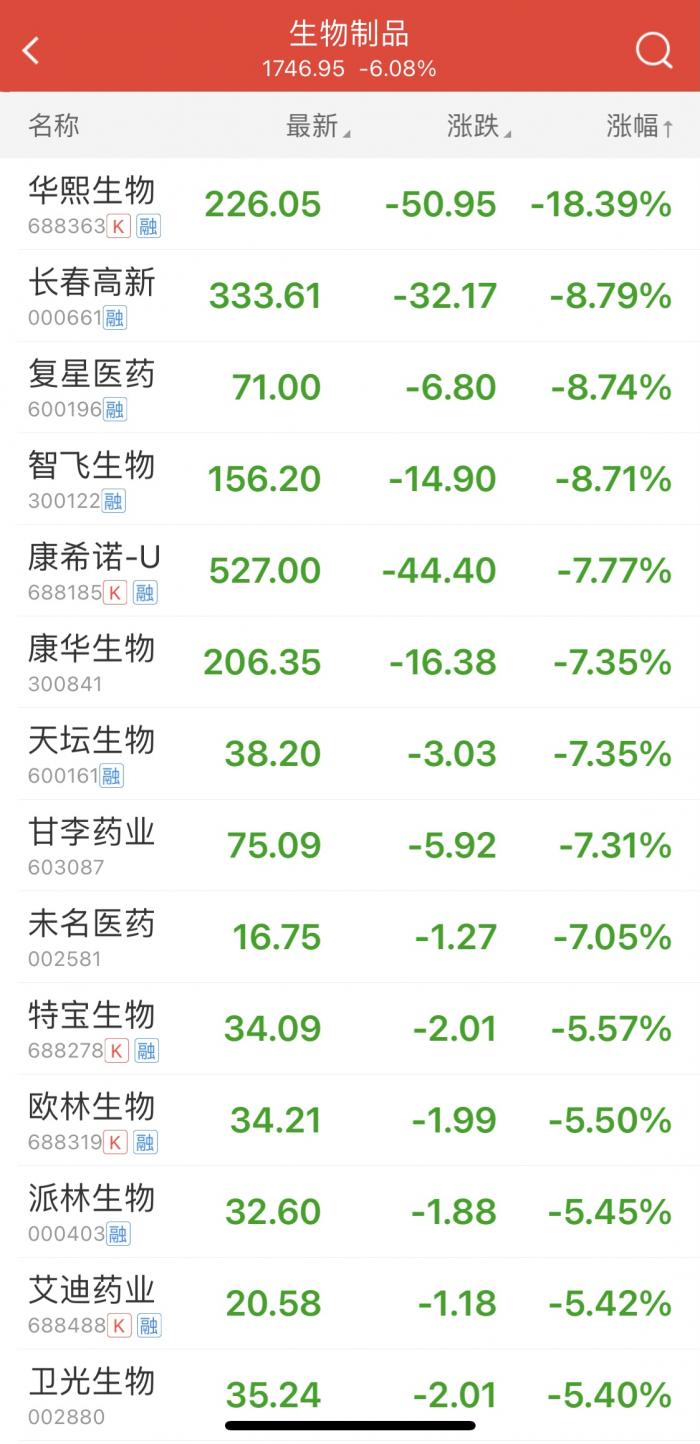The height and width of the screenshot is (1444, 700).
Task: Sort list by 涨跌 change column
Action: [478, 126]
